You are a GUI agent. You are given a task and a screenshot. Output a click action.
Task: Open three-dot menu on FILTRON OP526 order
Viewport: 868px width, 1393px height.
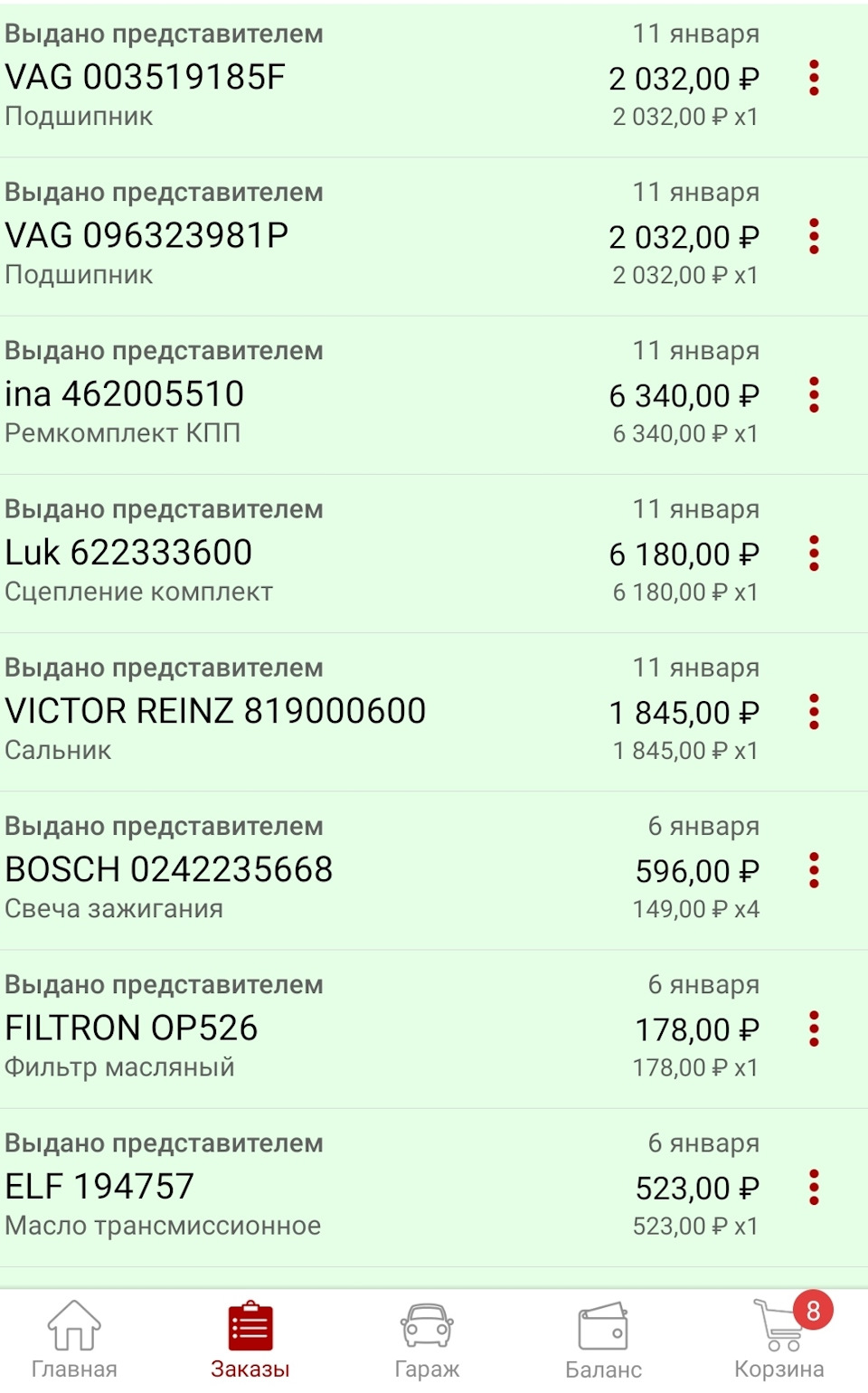(x=813, y=1028)
